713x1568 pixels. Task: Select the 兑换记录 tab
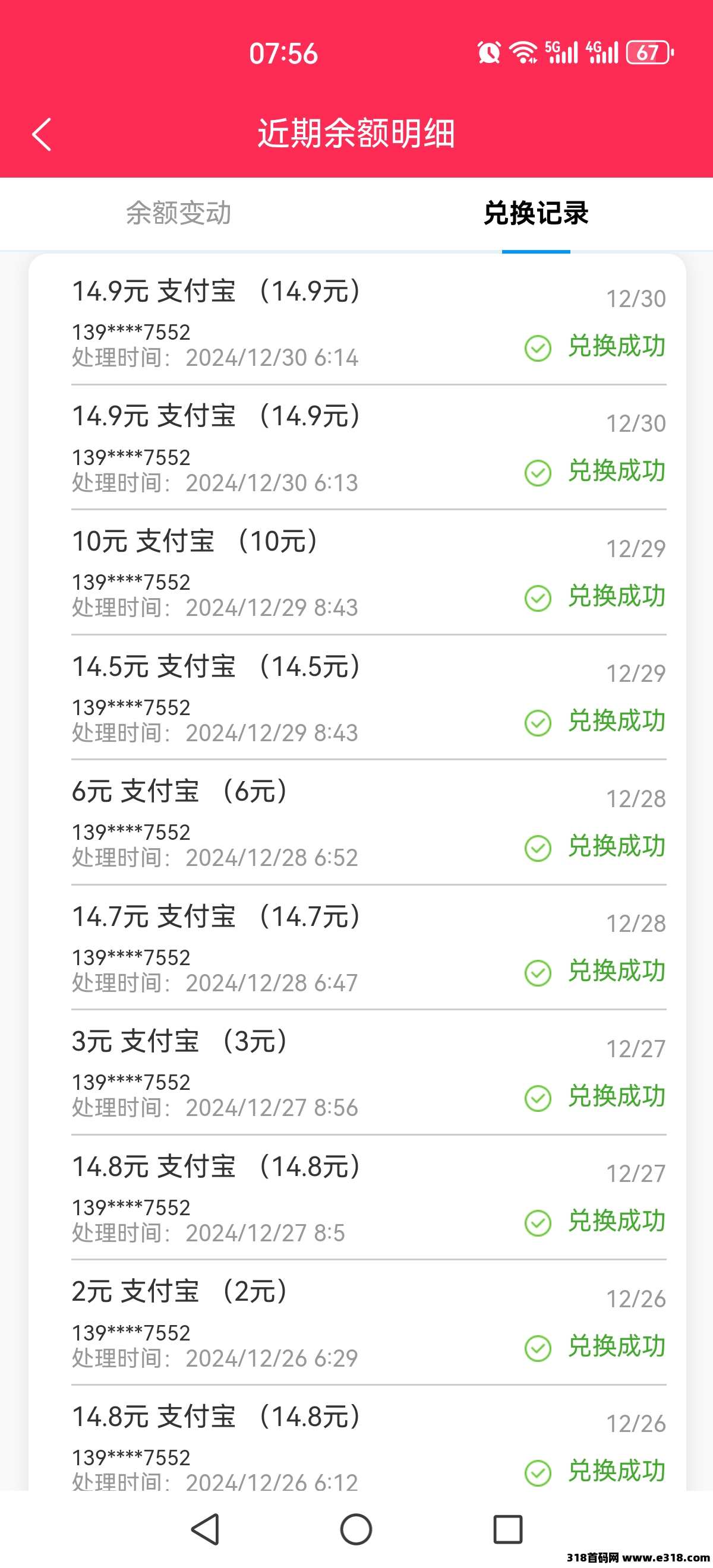536,213
